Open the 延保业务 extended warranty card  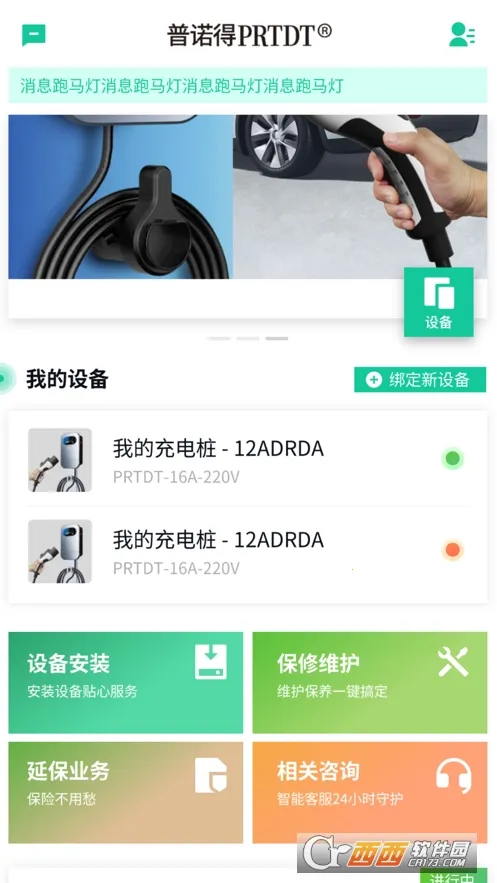(x=126, y=792)
